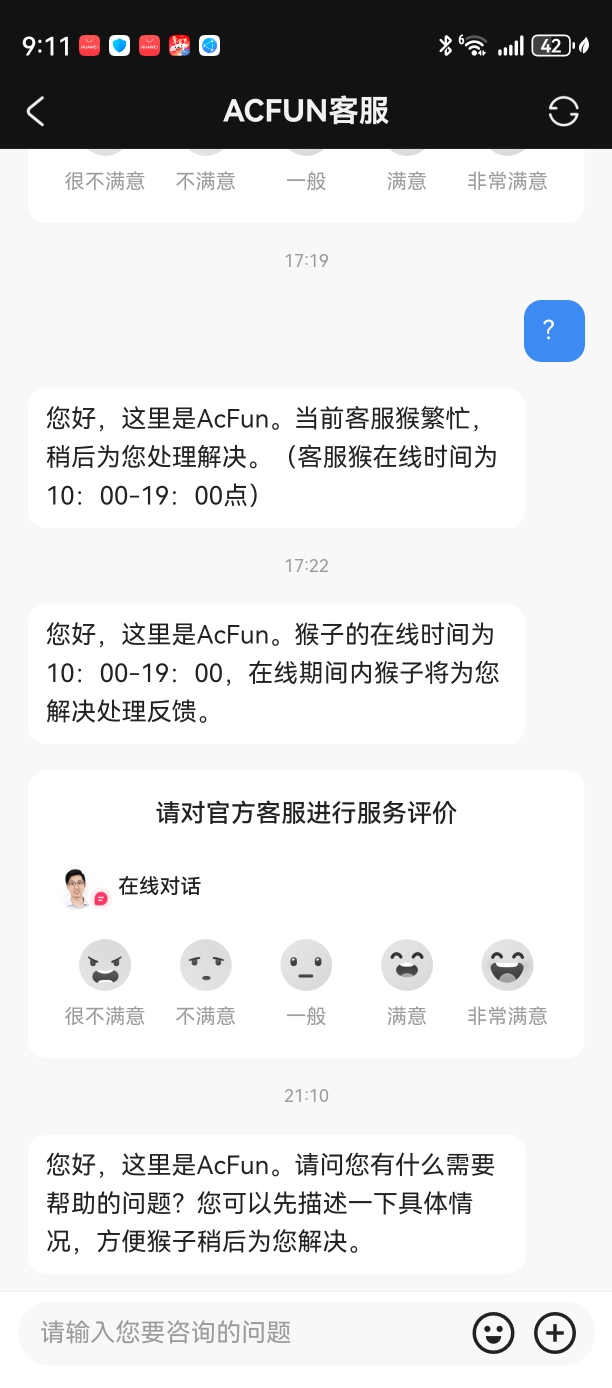Refresh the customer service conversation
Image resolution: width=612 pixels, height=1388 pixels.
(x=564, y=111)
